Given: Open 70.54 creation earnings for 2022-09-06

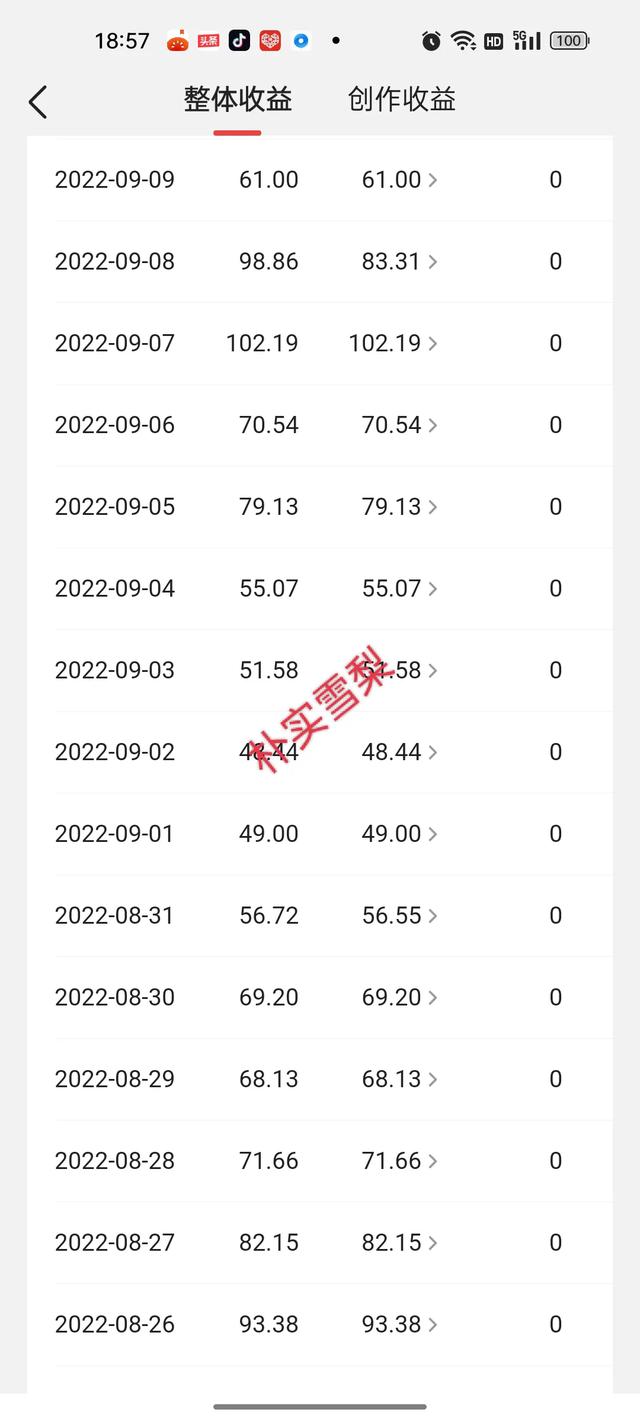Looking at the screenshot, I should pos(400,425).
